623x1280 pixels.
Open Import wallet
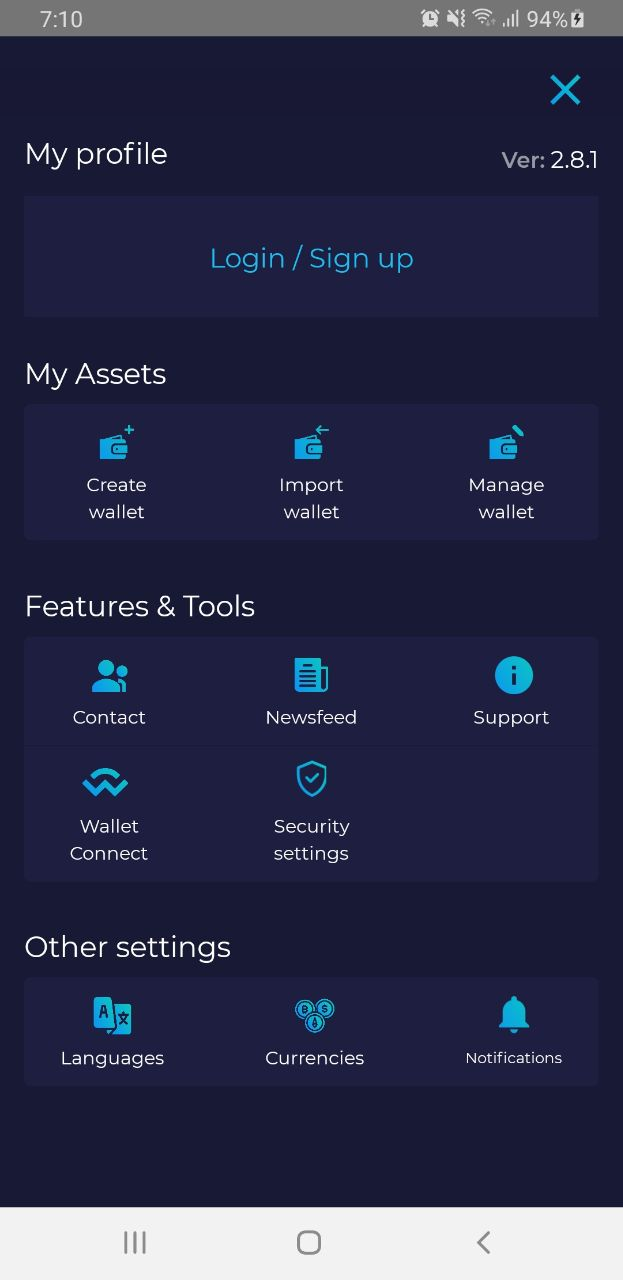coord(311,472)
